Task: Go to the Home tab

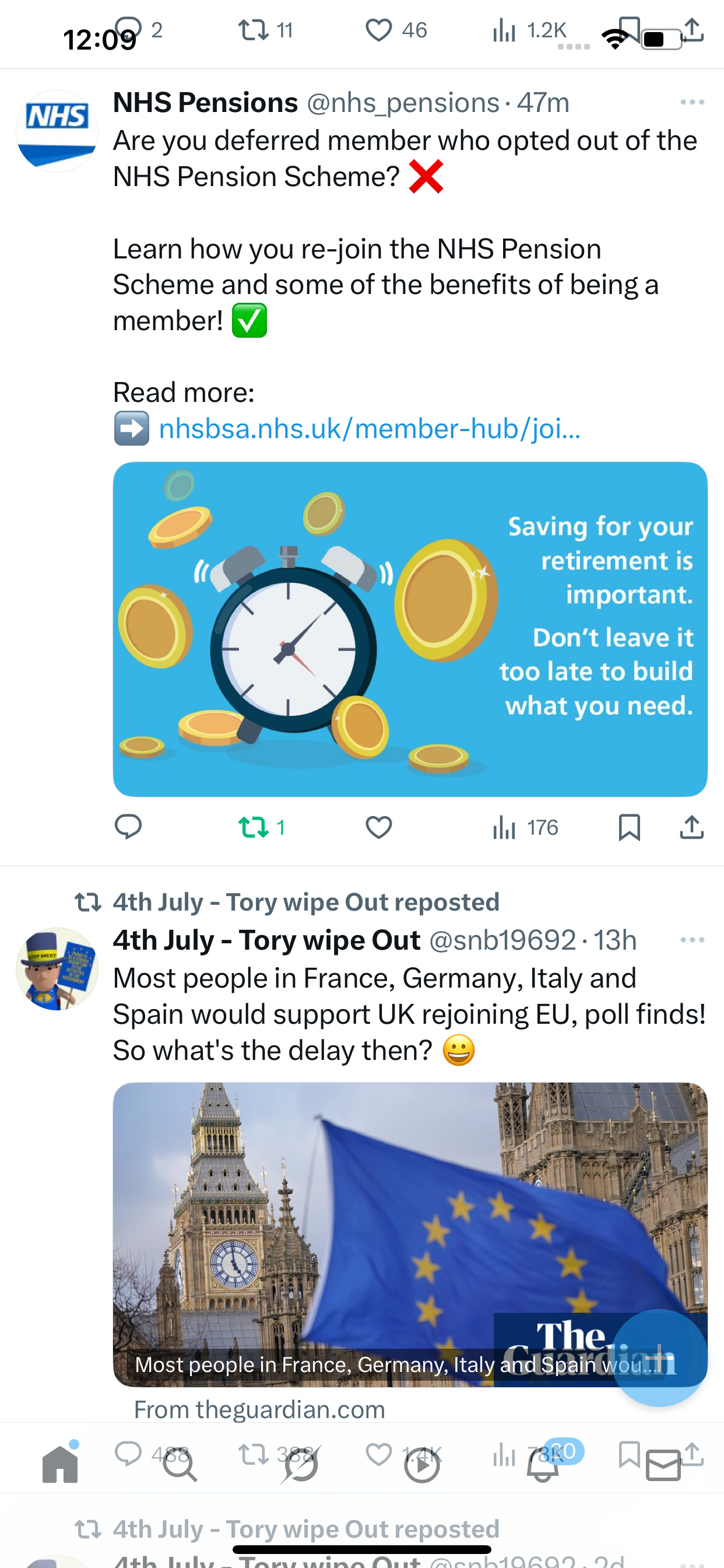Action: 60,1465
